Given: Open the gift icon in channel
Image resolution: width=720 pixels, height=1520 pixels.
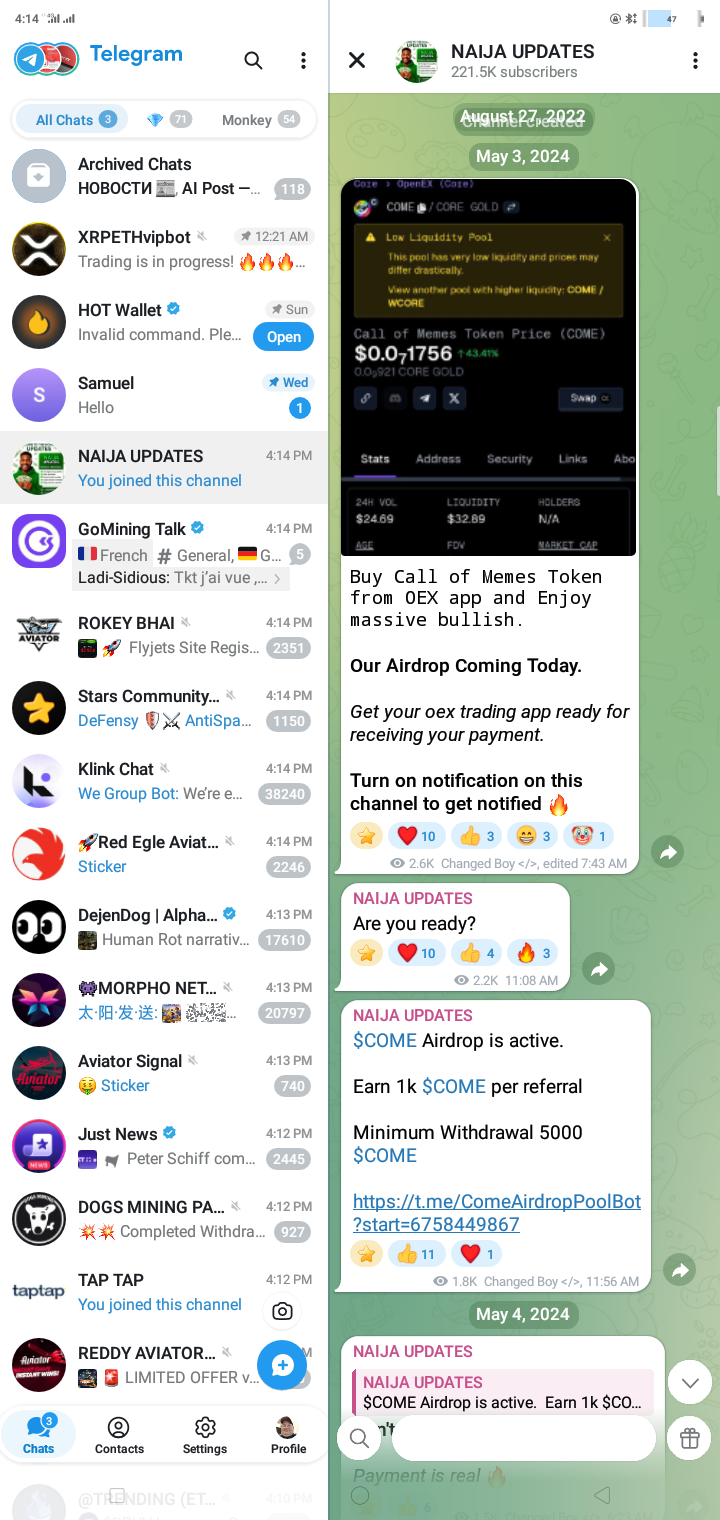Looking at the screenshot, I should (689, 1438).
